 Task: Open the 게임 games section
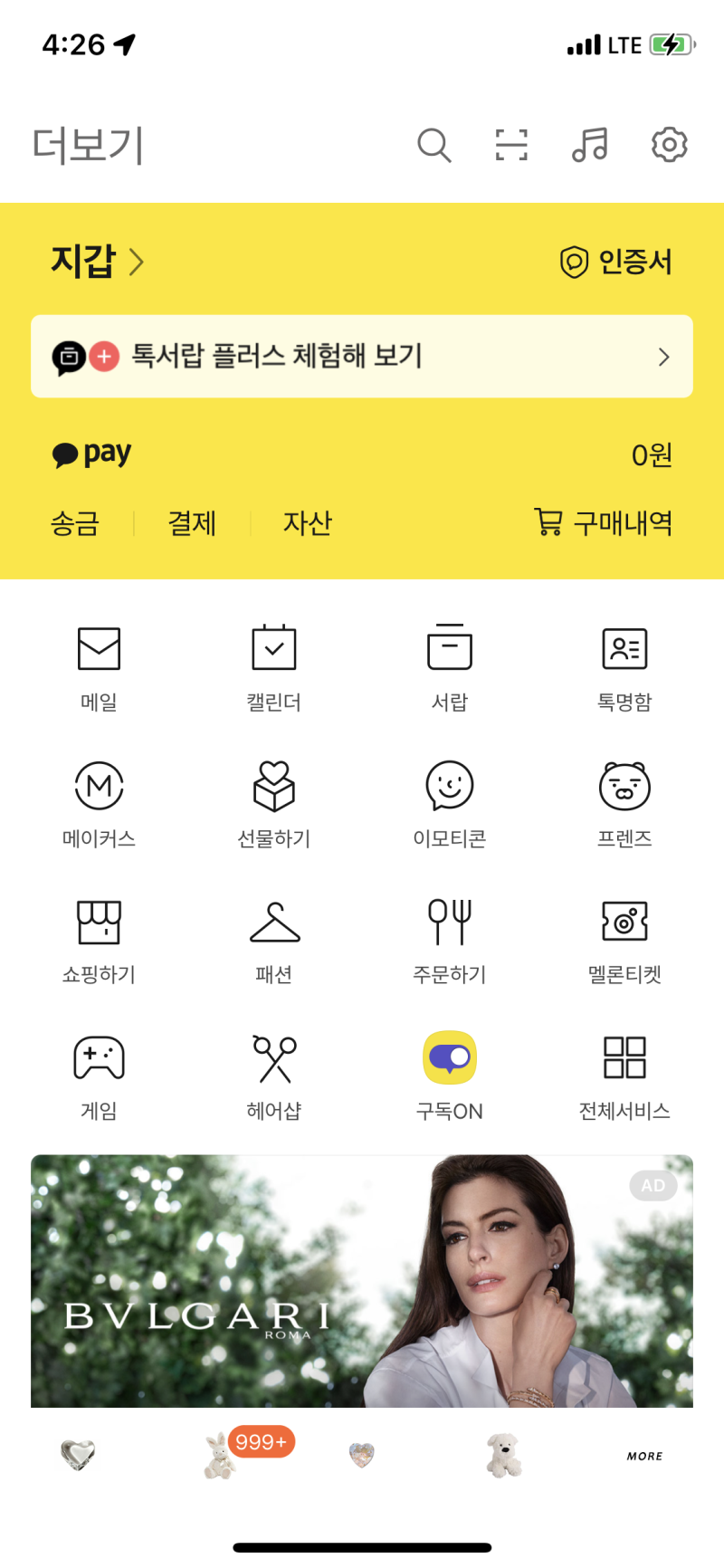tap(99, 1075)
